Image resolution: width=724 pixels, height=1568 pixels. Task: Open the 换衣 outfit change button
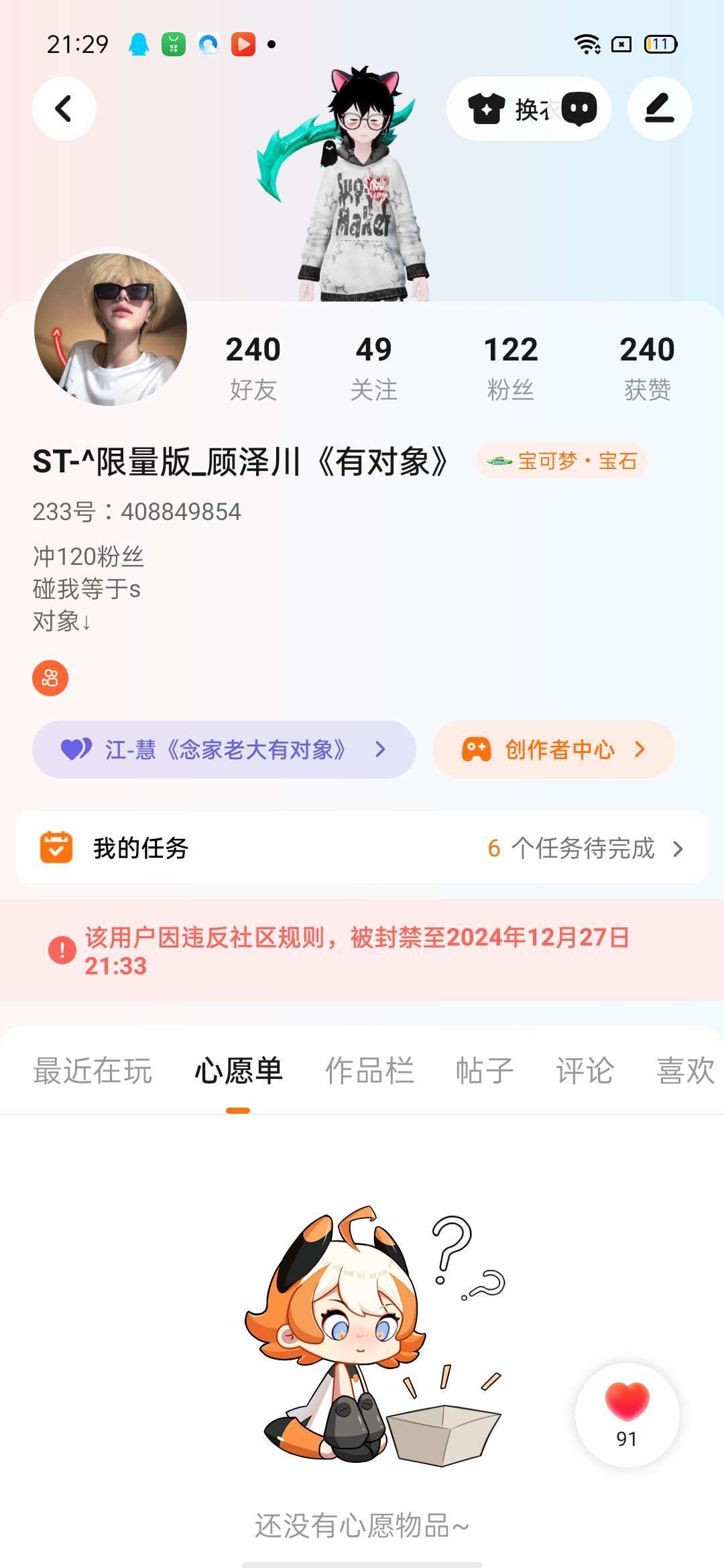(x=509, y=109)
